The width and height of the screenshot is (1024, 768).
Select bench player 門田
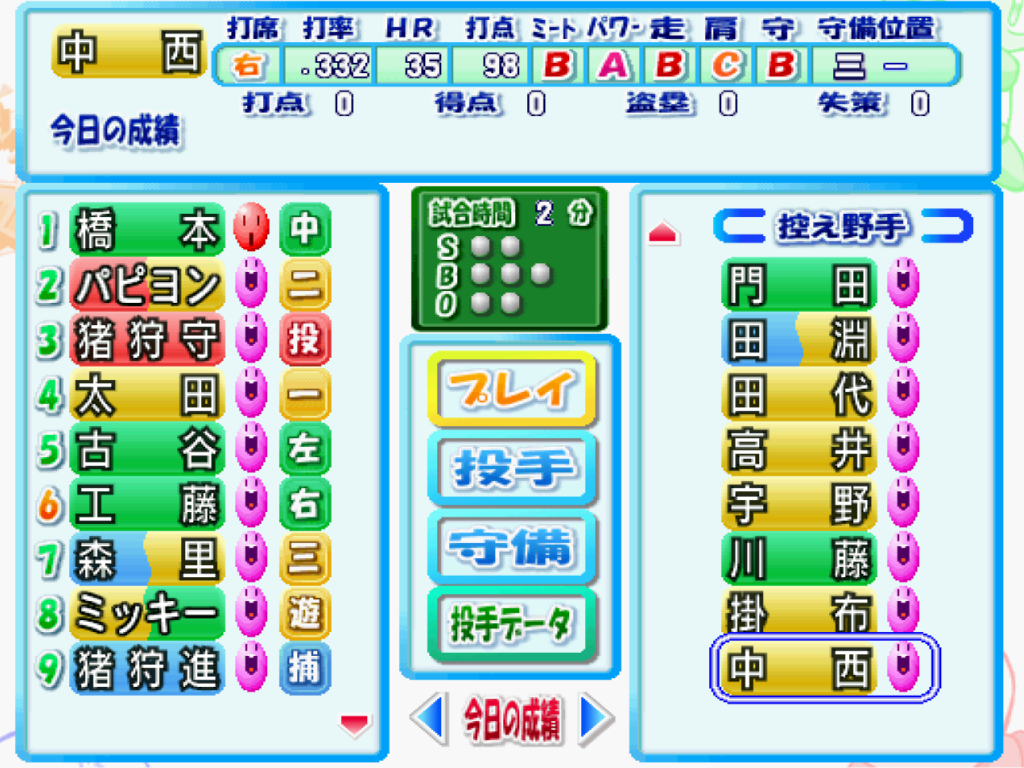point(799,284)
